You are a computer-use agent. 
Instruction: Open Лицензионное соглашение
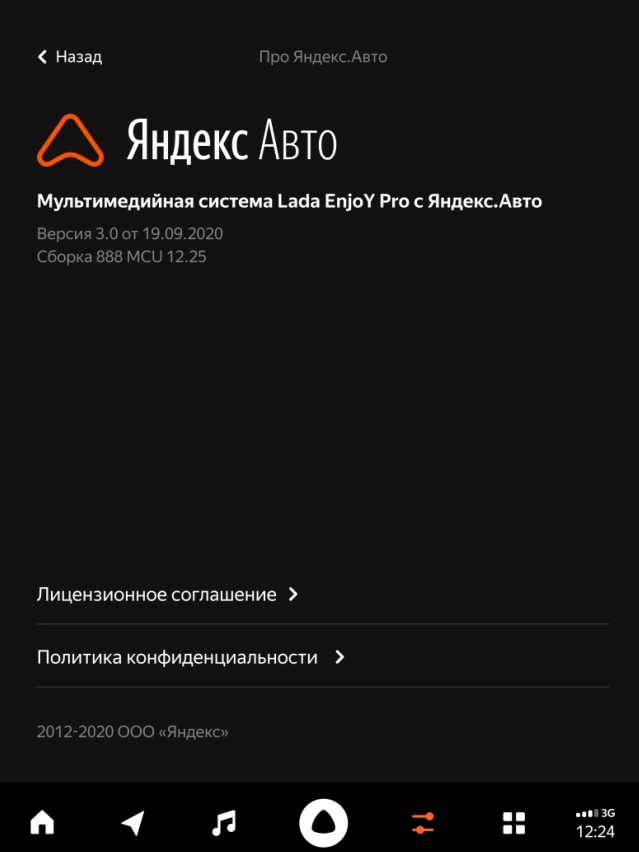pos(167,594)
